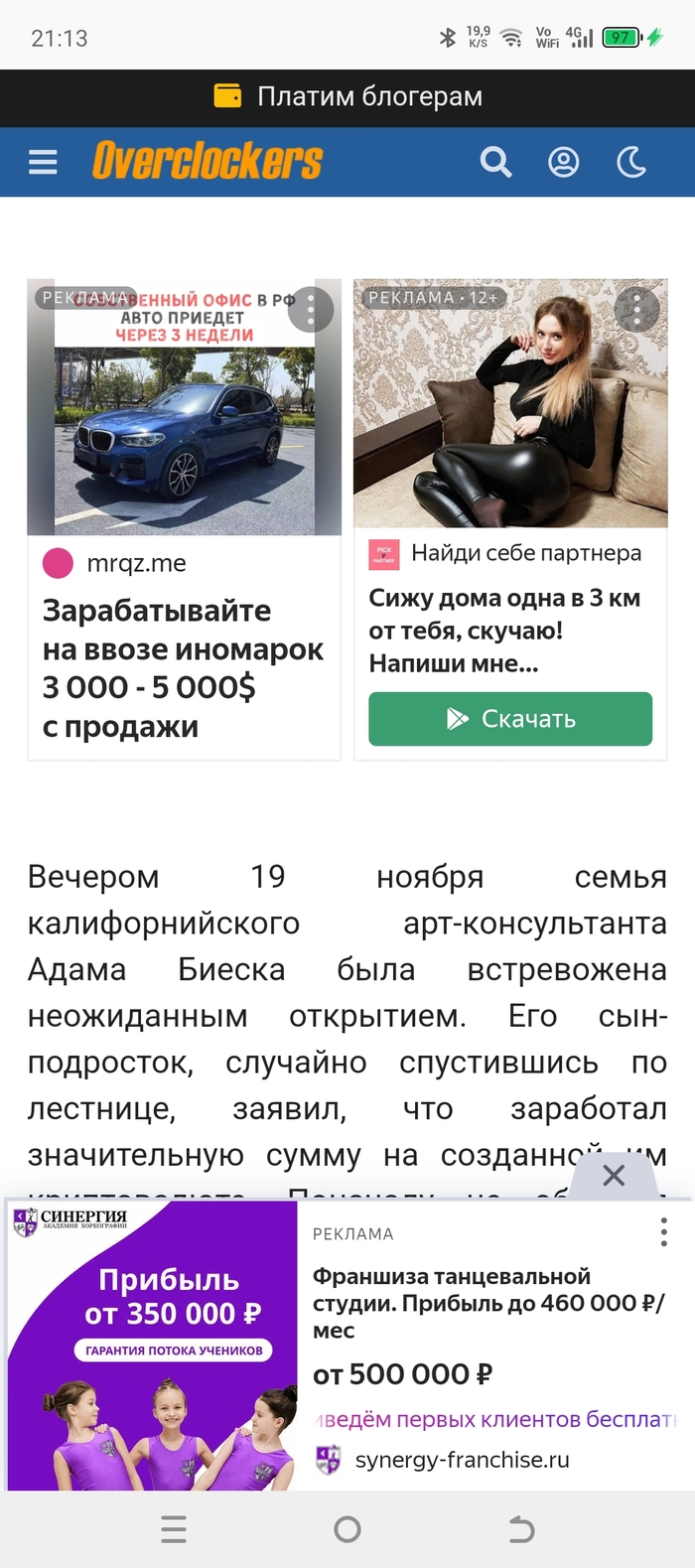Go back with system back button
This screenshot has height=1568, width=695.
[520, 1529]
